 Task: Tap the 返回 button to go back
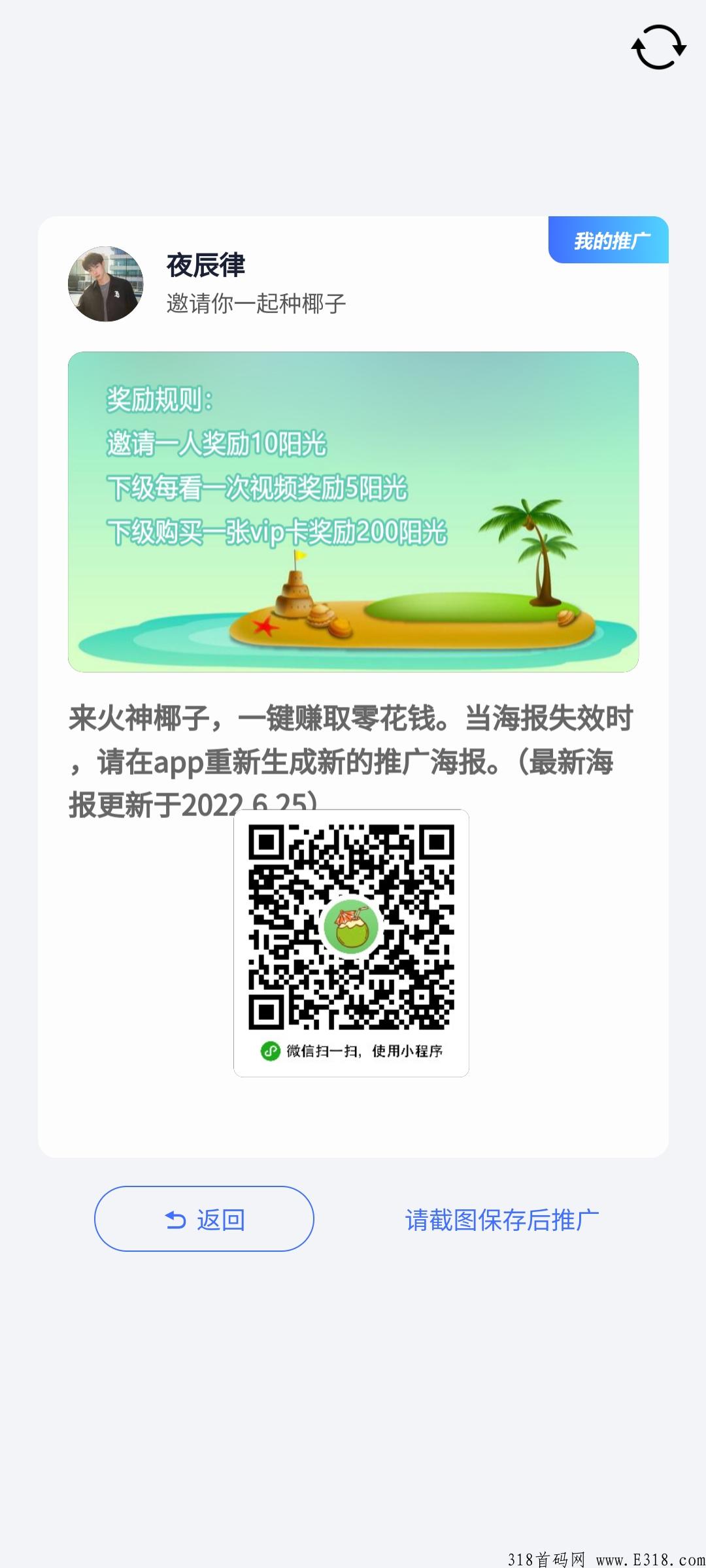coord(204,1218)
